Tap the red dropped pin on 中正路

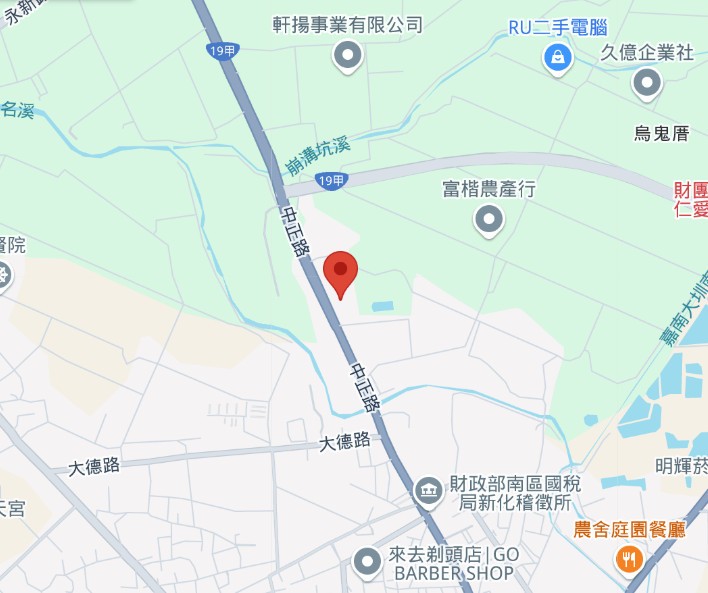point(341,271)
